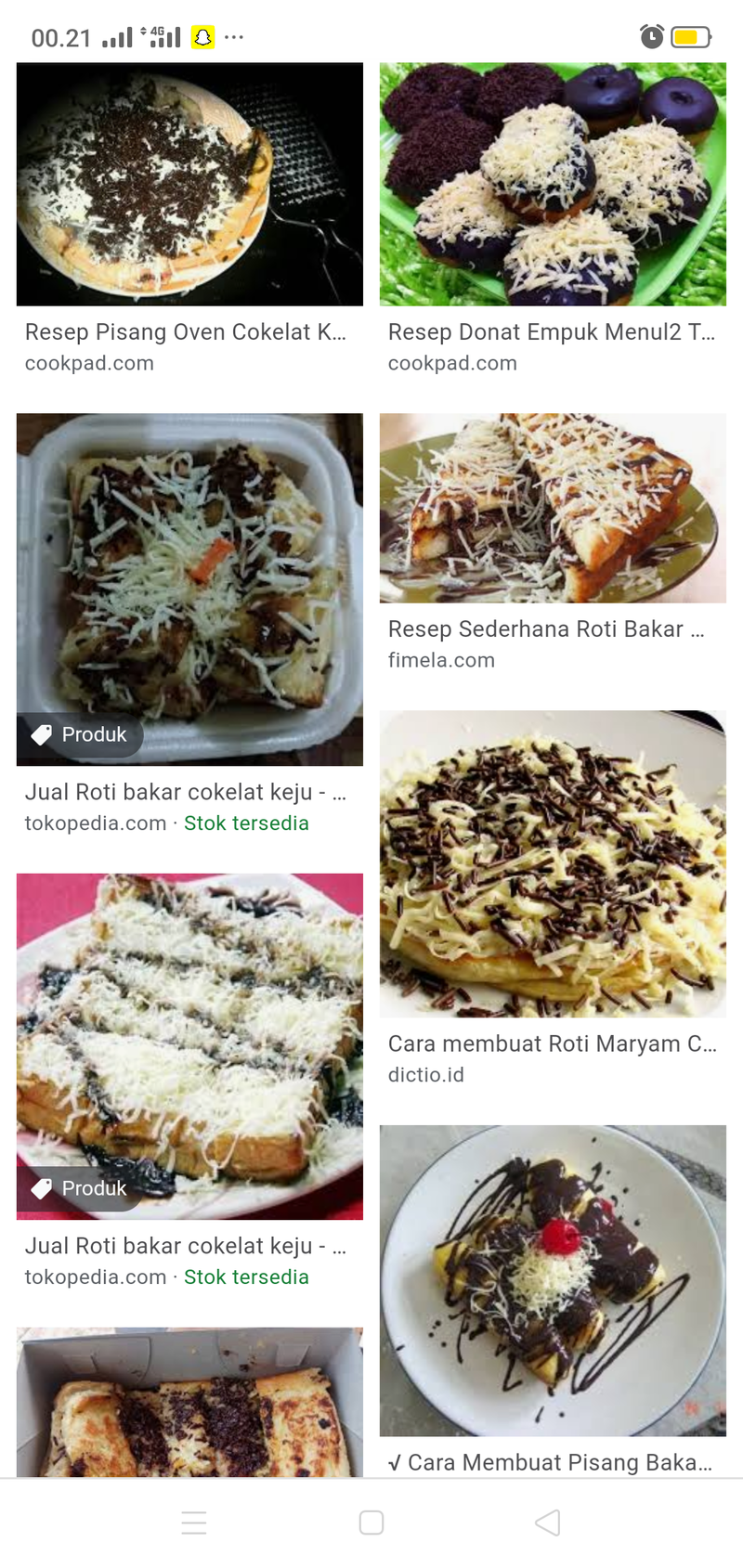Show recent apps via the menu button
Viewport: 743px width, 1568px height.
click(194, 1523)
